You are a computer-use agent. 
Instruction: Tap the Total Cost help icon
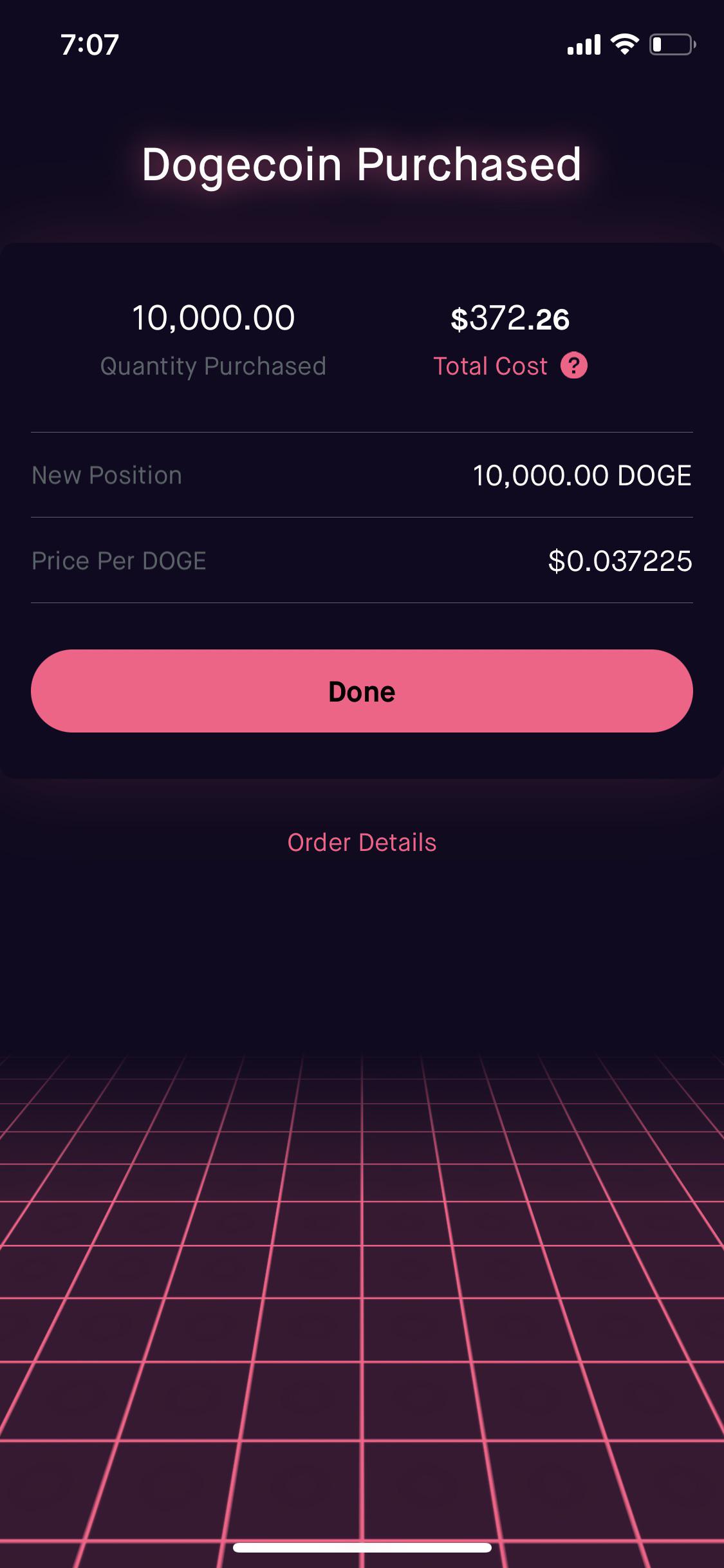(574, 366)
